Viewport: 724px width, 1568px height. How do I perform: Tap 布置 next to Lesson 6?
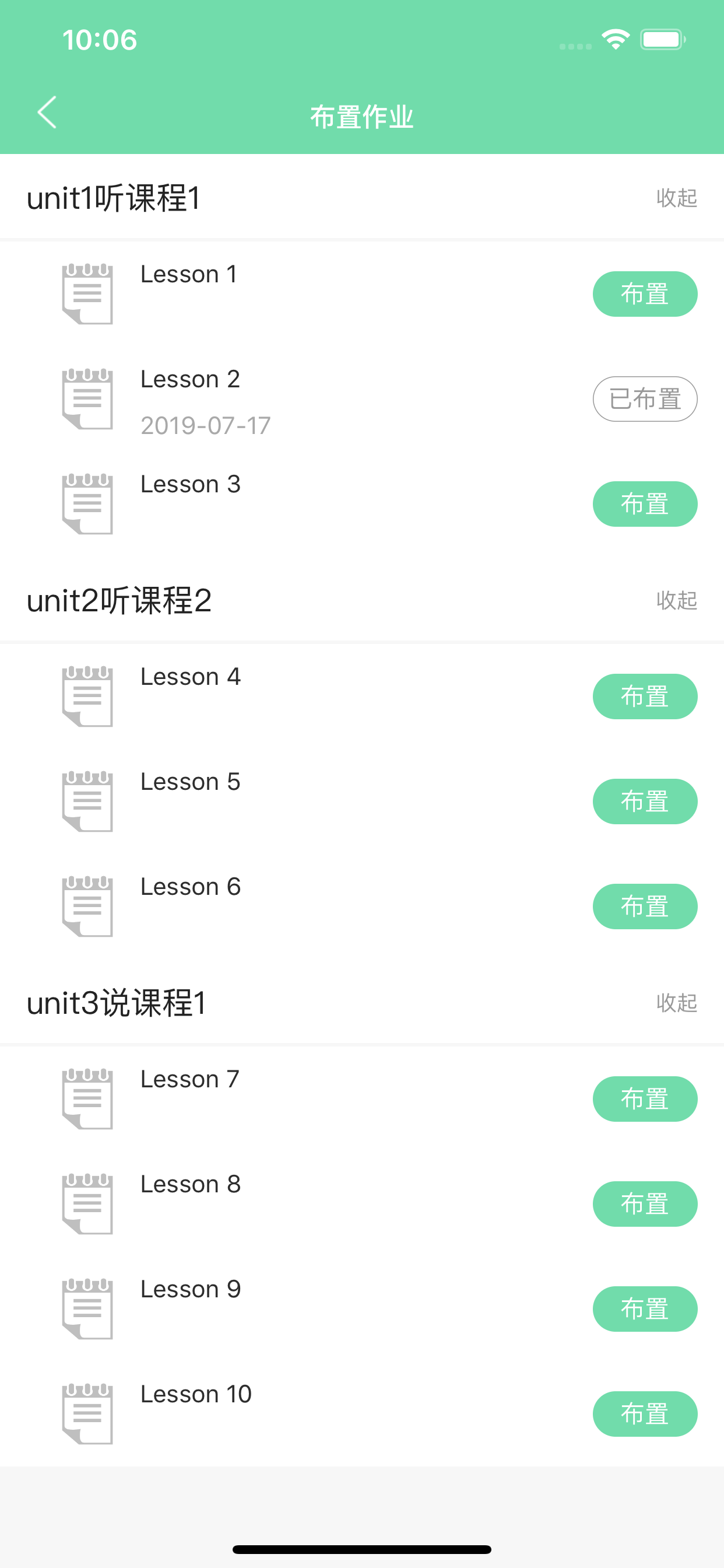645,907
